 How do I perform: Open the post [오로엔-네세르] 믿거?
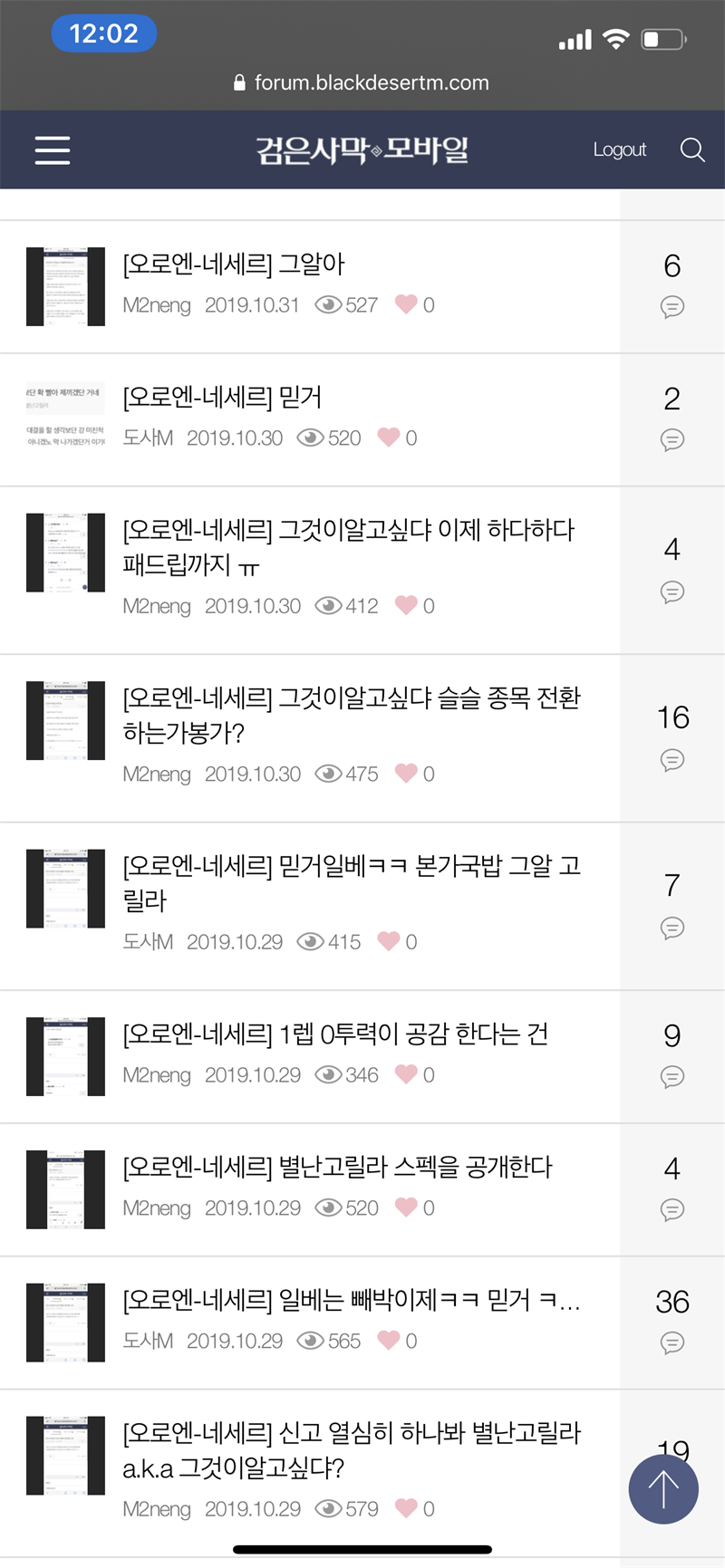click(223, 398)
